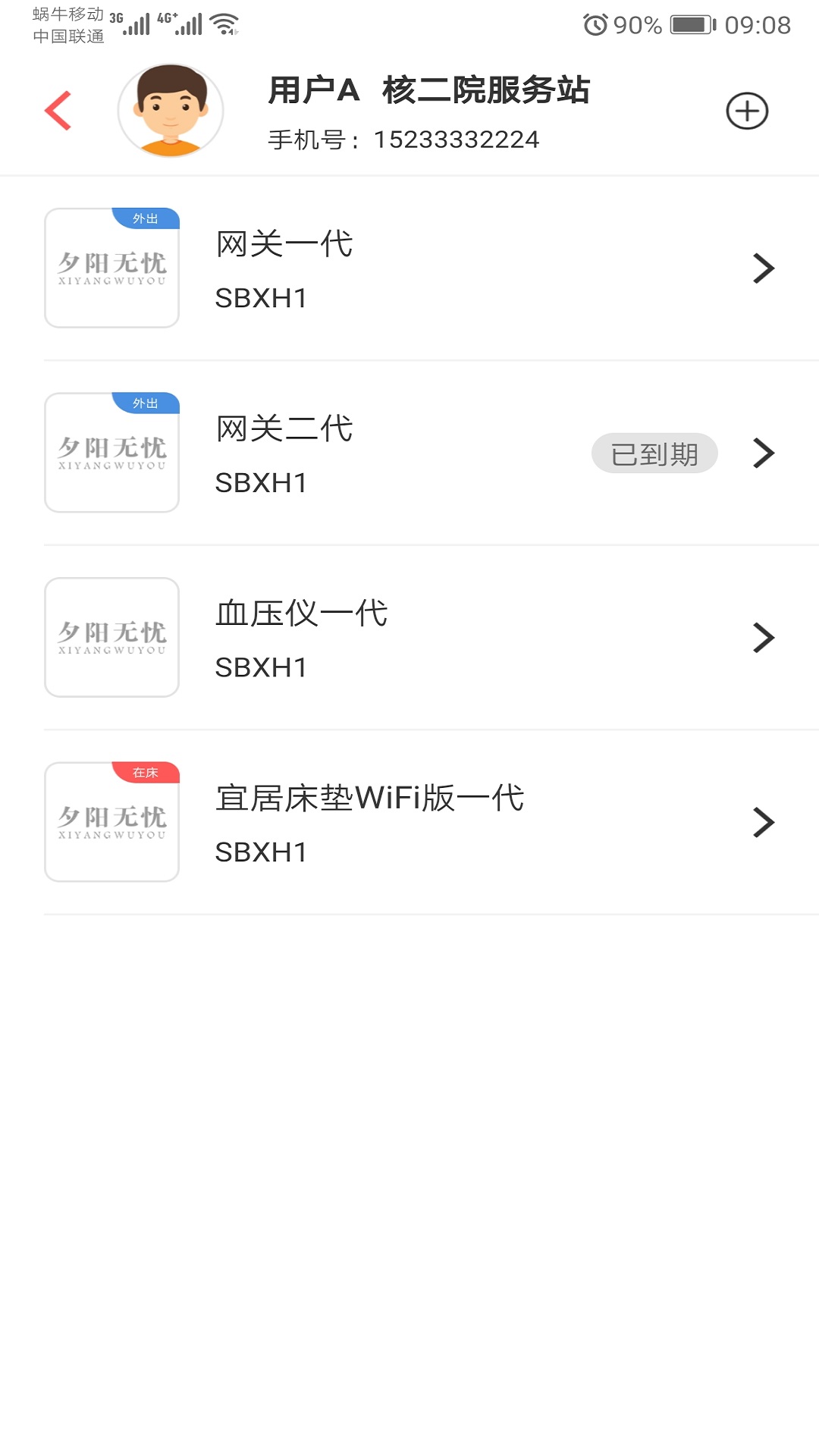Tap the plus icon to add device
The image size is (819, 1456).
[x=747, y=111]
